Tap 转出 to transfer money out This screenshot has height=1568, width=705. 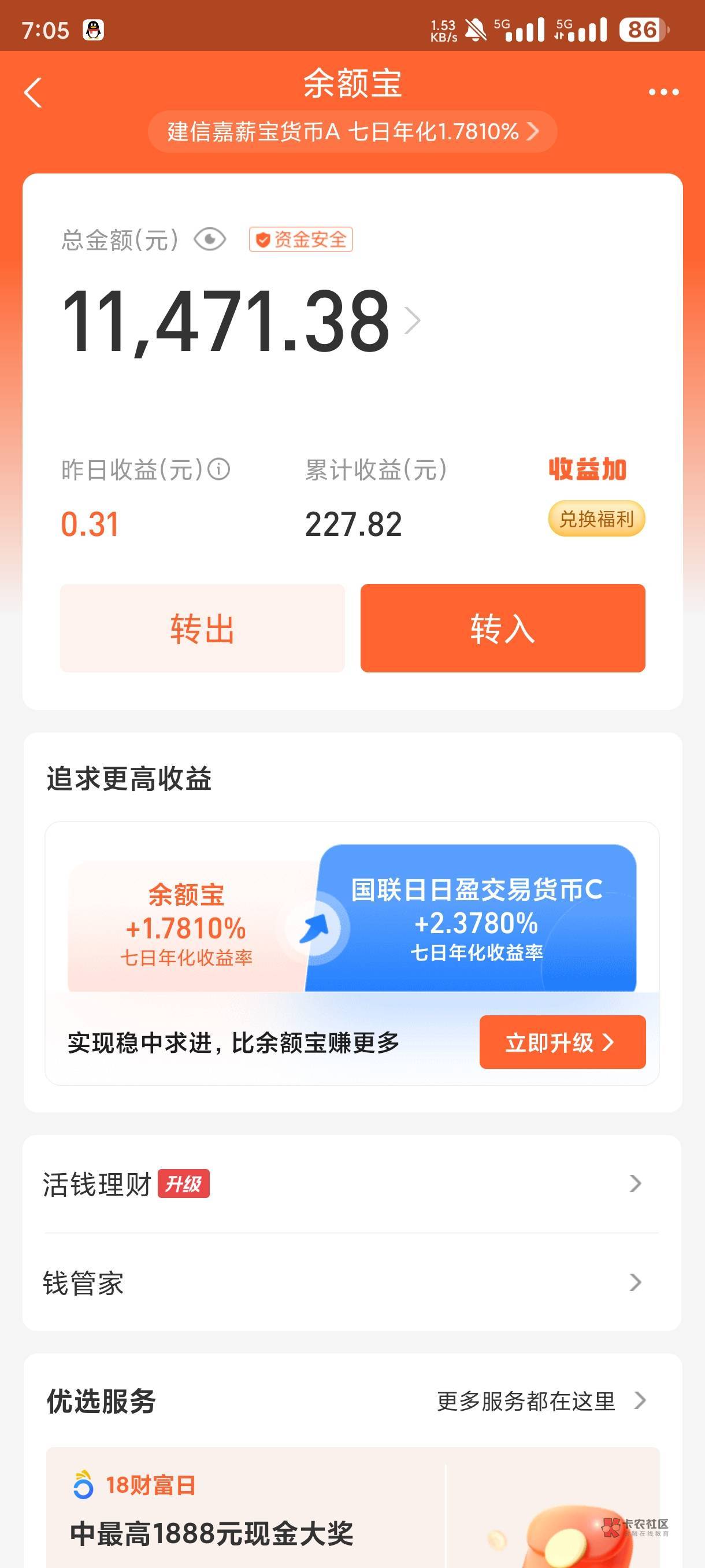[x=202, y=628]
